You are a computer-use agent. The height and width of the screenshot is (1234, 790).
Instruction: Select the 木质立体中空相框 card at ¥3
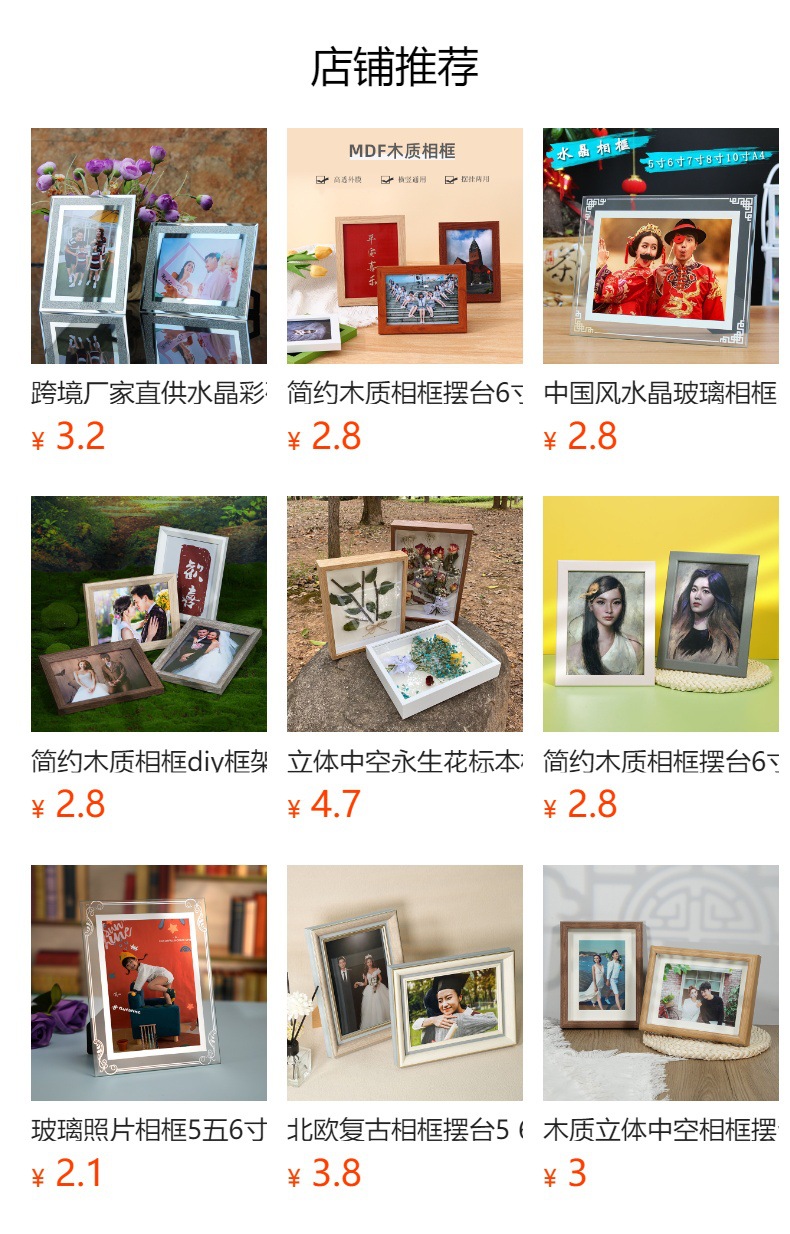click(660, 983)
